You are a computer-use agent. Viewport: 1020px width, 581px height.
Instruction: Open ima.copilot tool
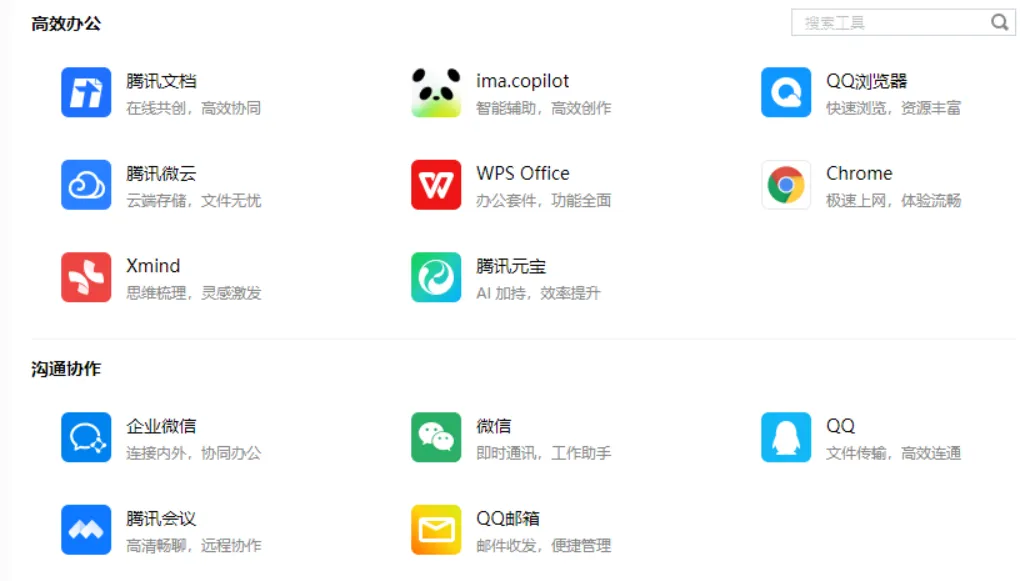point(436,93)
